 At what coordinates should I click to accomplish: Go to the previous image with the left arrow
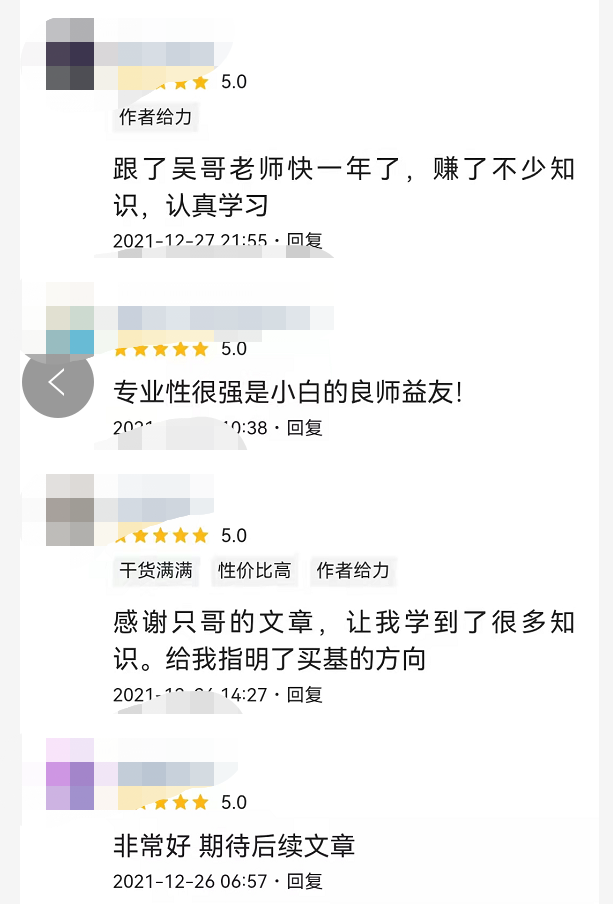58,382
